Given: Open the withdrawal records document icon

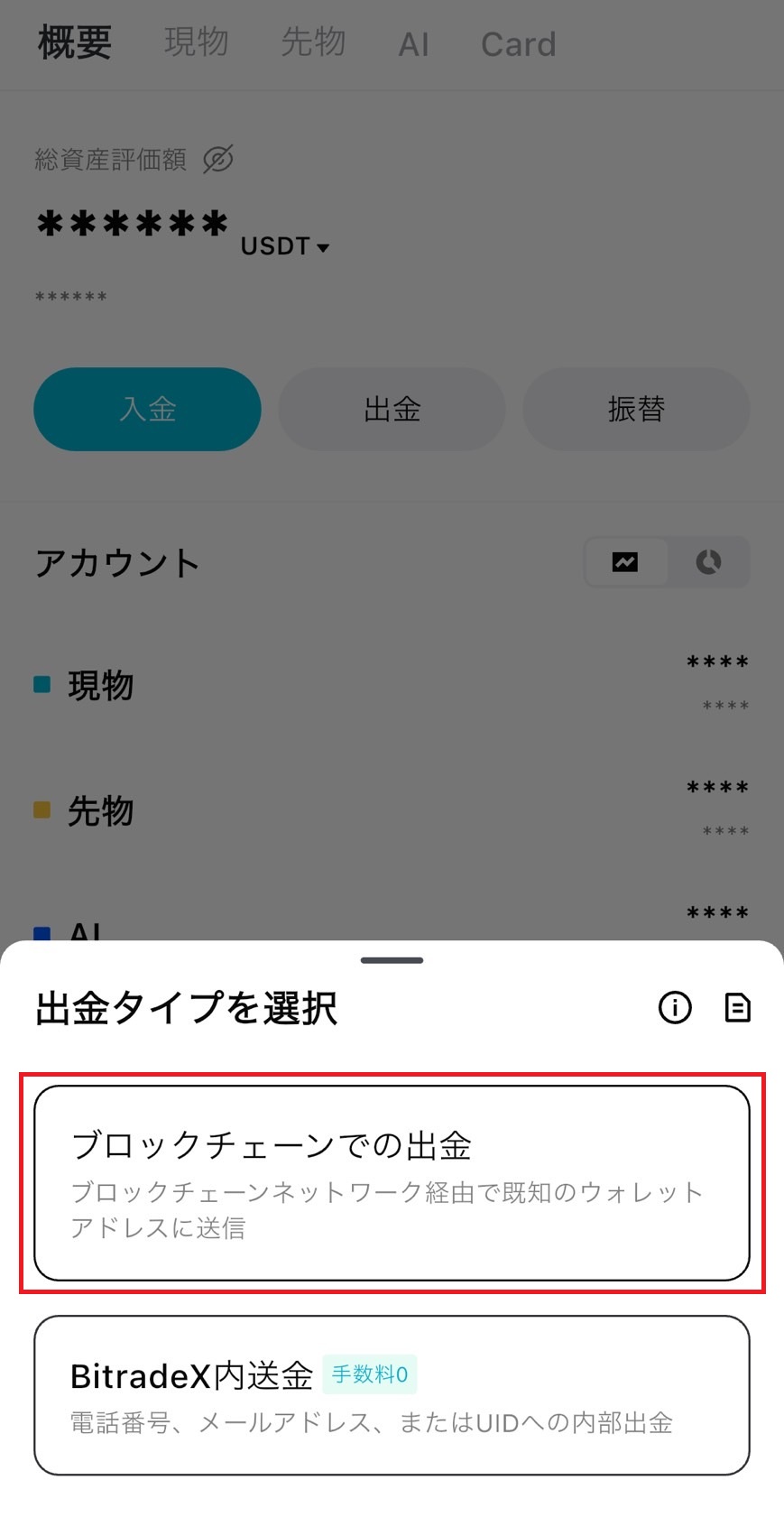Looking at the screenshot, I should tap(737, 1007).
